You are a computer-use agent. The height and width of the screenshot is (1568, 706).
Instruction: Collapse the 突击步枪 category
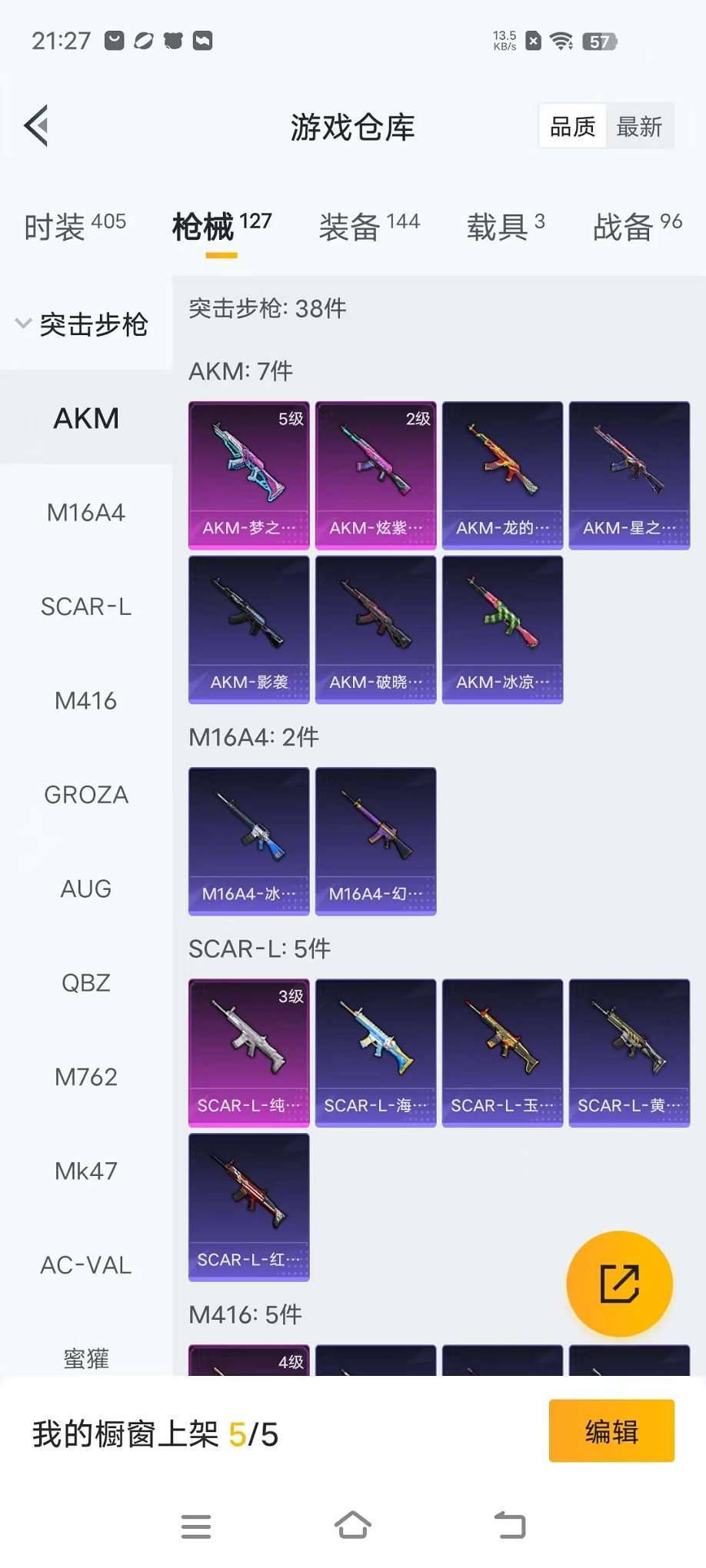click(83, 324)
